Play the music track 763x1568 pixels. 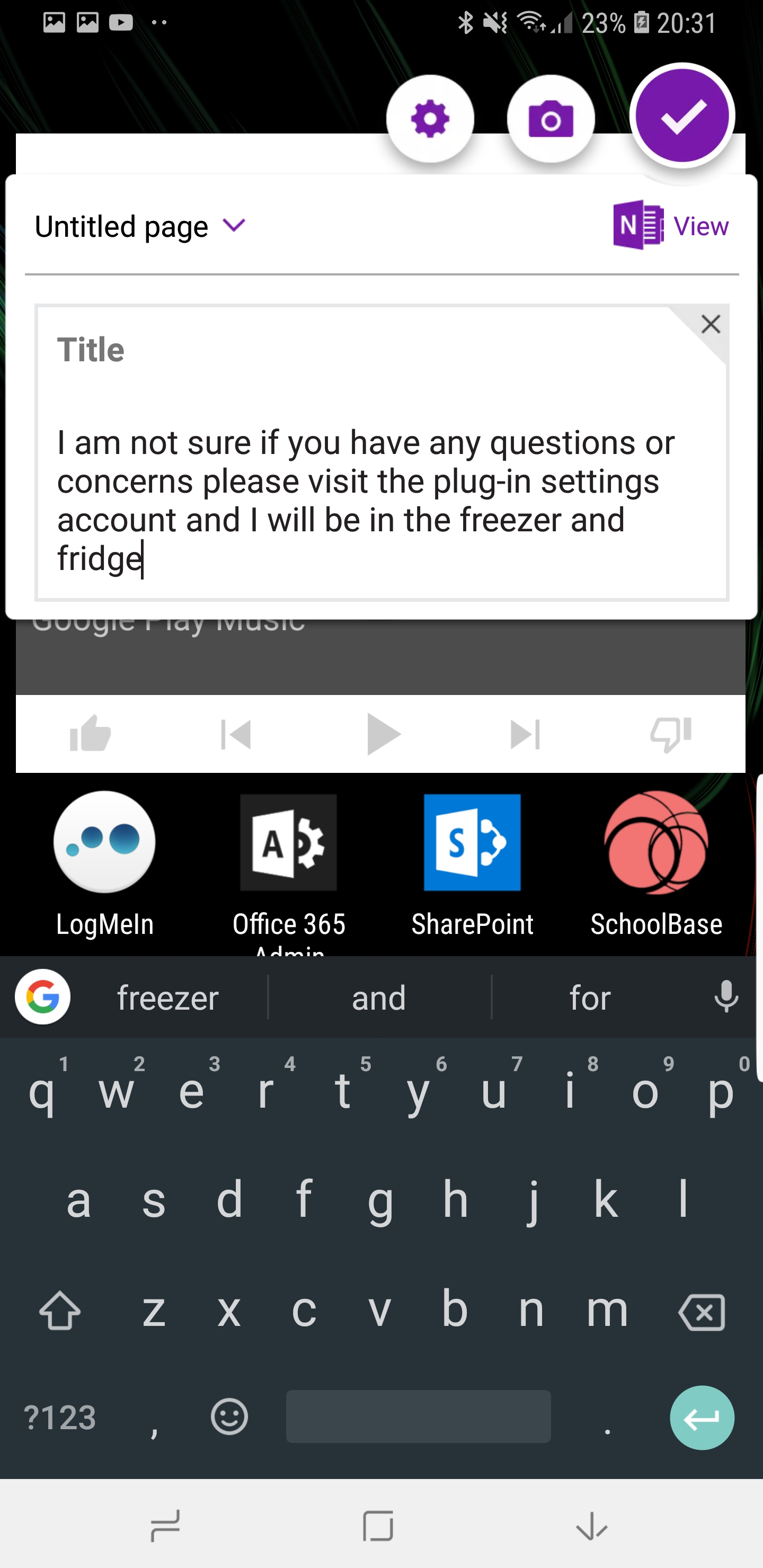coord(383,734)
